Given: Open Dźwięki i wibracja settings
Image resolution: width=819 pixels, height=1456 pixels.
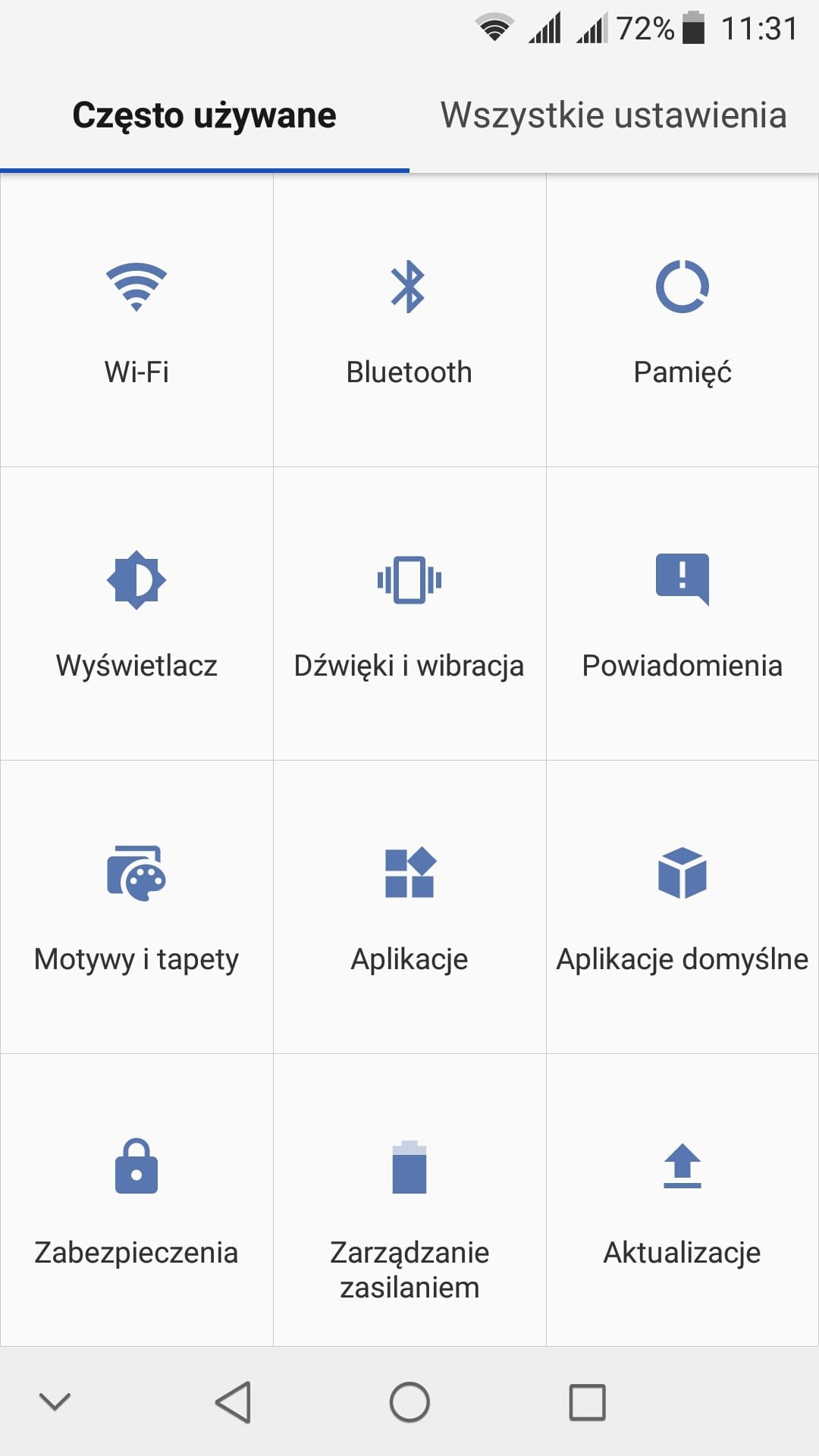Looking at the screenshot, I should click(409, 613).
